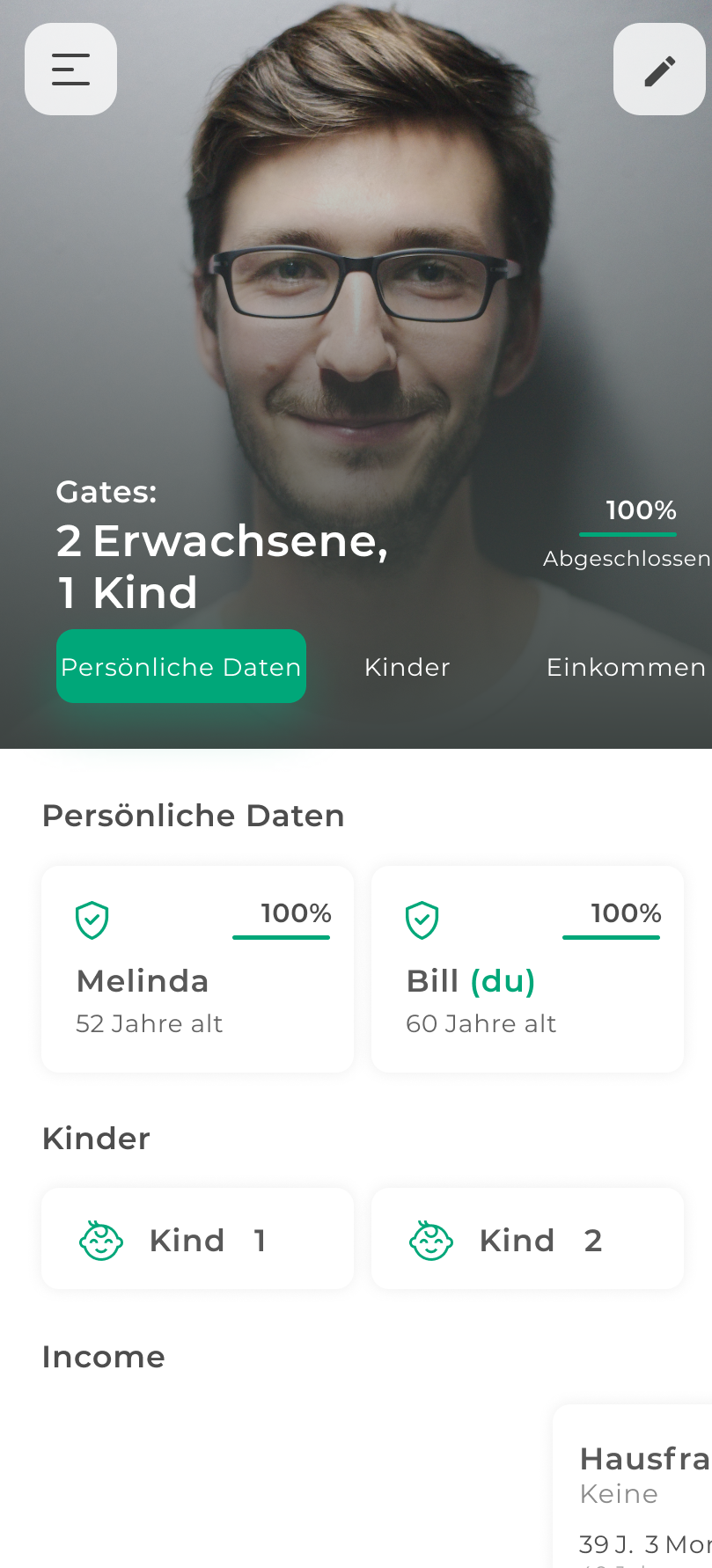Viewport: 712px width, 1568px height.
Task: Open the hamburger menu
Action: coord(70,70)
